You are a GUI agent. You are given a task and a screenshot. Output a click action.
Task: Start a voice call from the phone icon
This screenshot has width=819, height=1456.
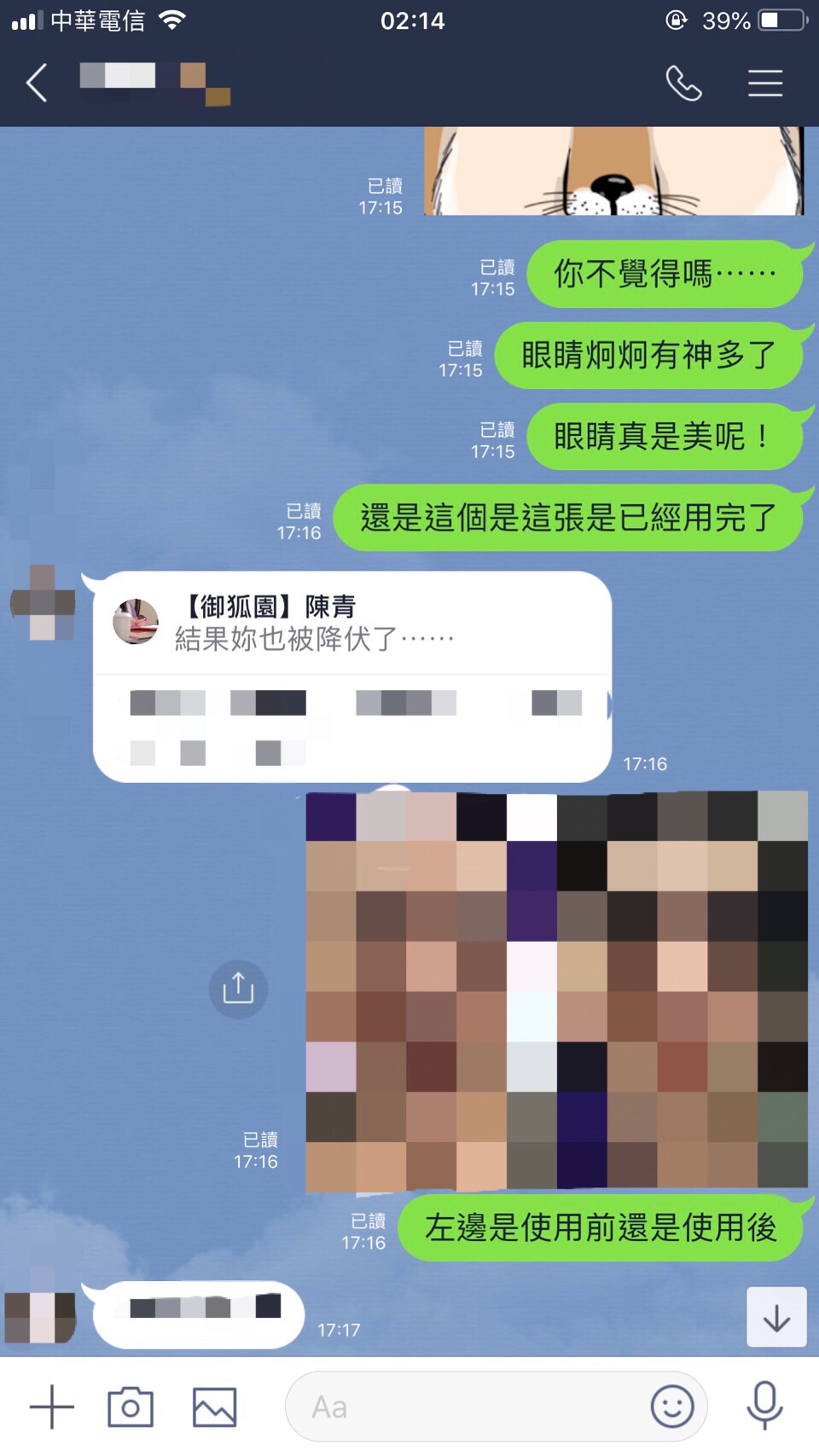(683, 84)
